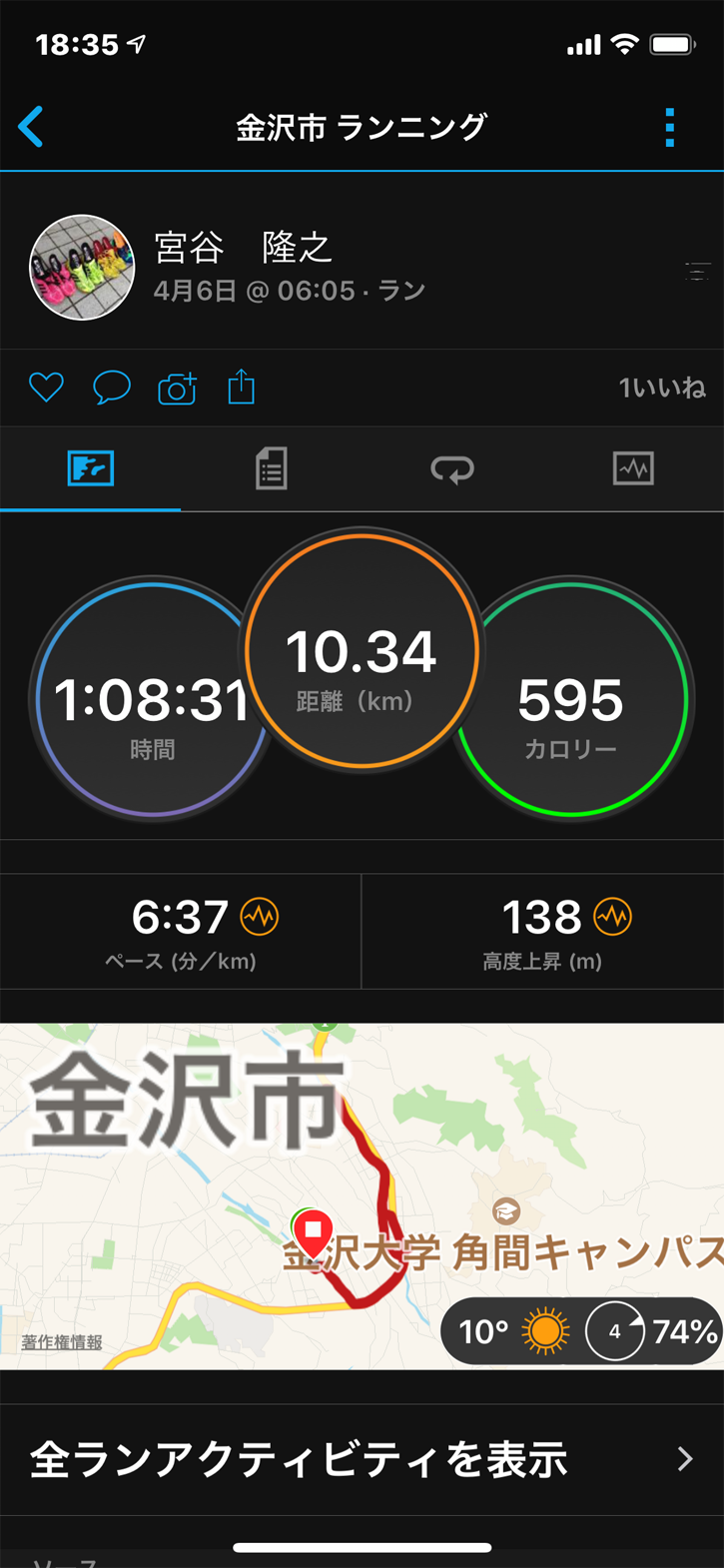Select the overview summary tab
This screenshot has width=724, height=1568.
coord(91,468)
